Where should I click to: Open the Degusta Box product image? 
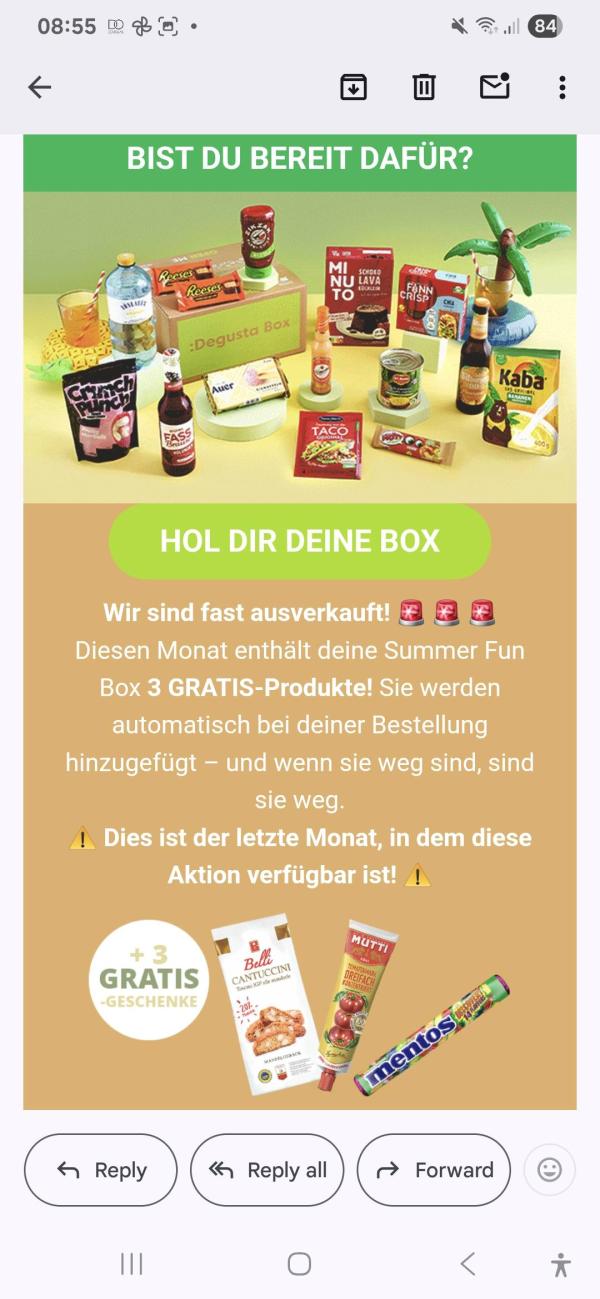pyautogui.click(x=300, y=347)
